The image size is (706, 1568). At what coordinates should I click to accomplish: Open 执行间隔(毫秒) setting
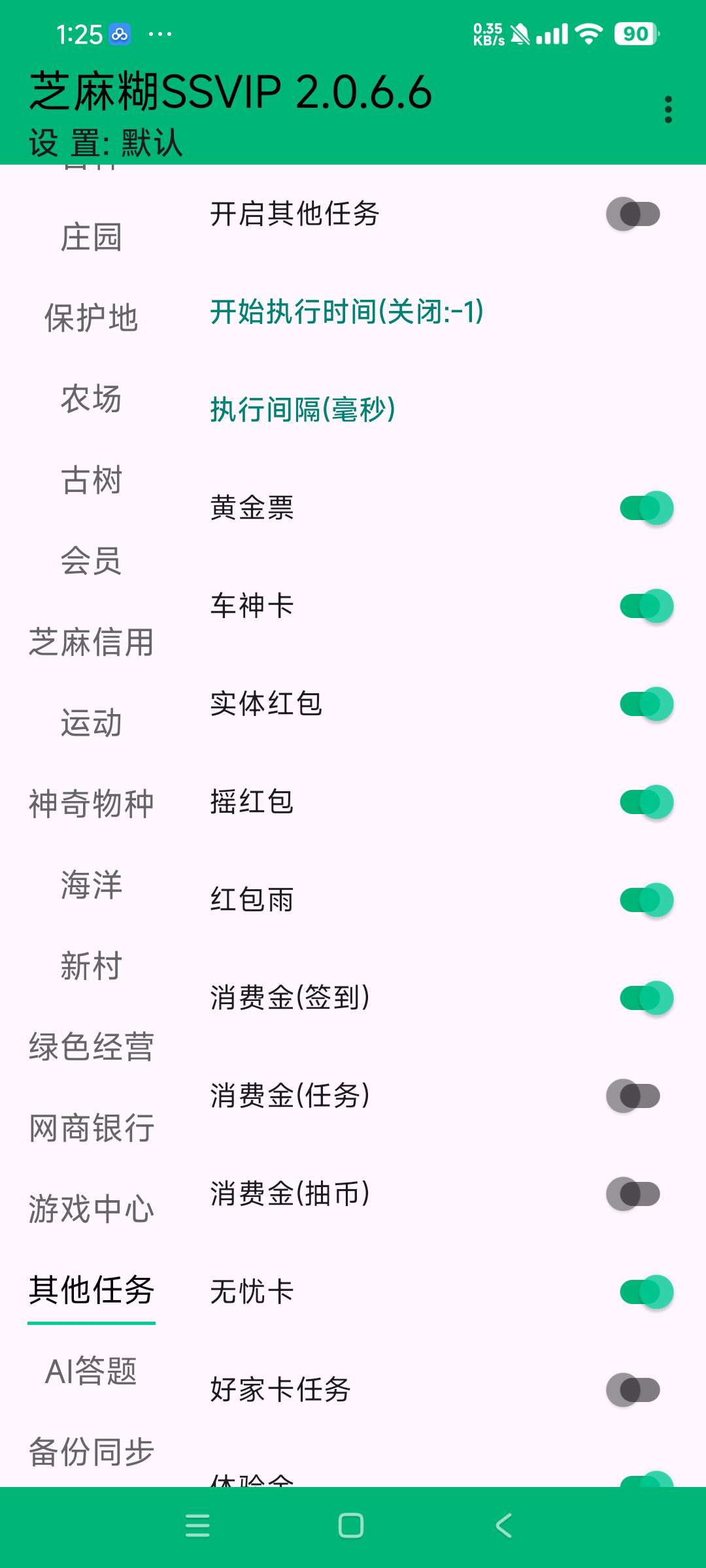click(x=303, y=410)
